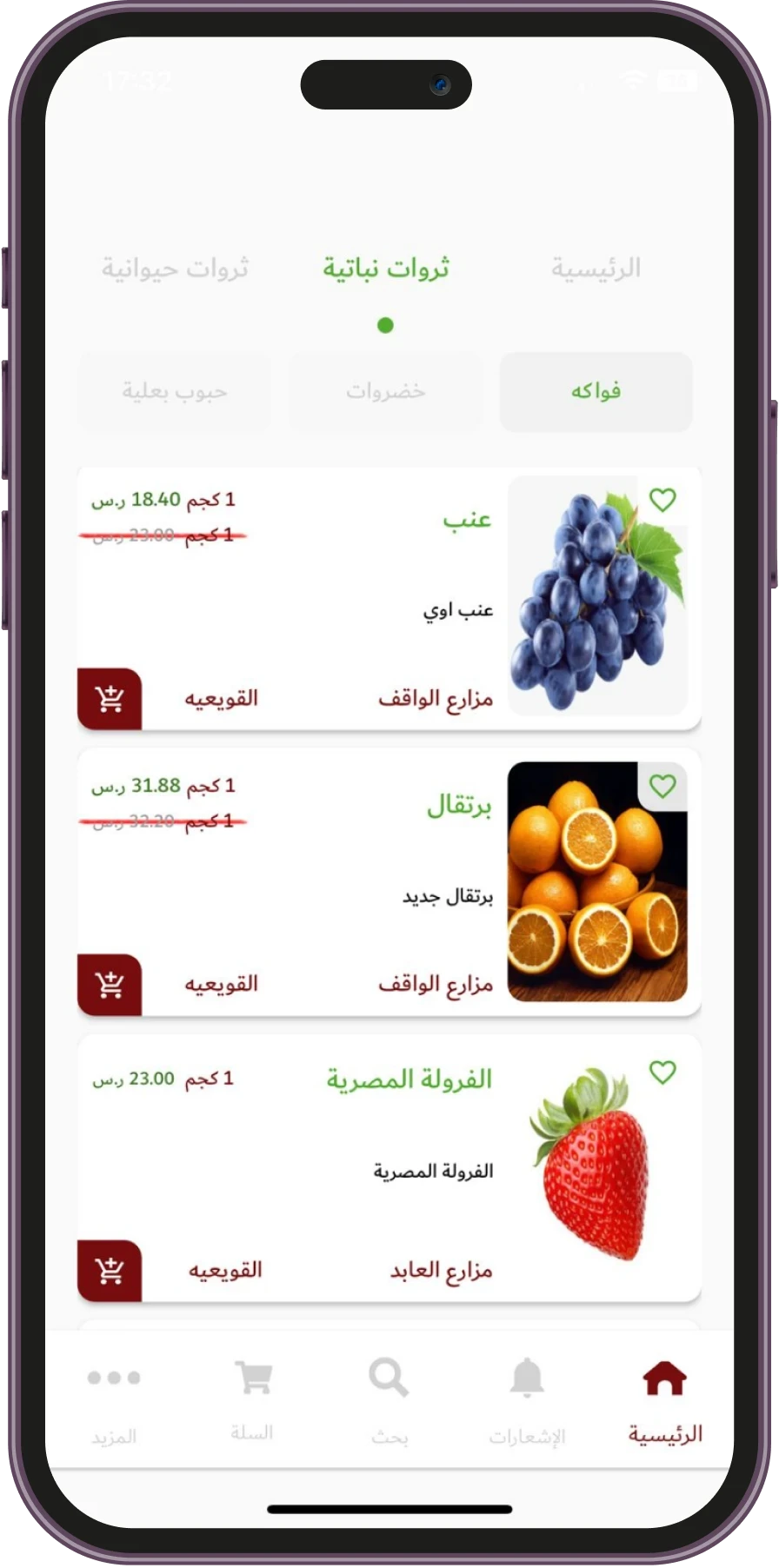
Task: Choose the حبوب بعلية category chip
Action: [x=175, y=392]
